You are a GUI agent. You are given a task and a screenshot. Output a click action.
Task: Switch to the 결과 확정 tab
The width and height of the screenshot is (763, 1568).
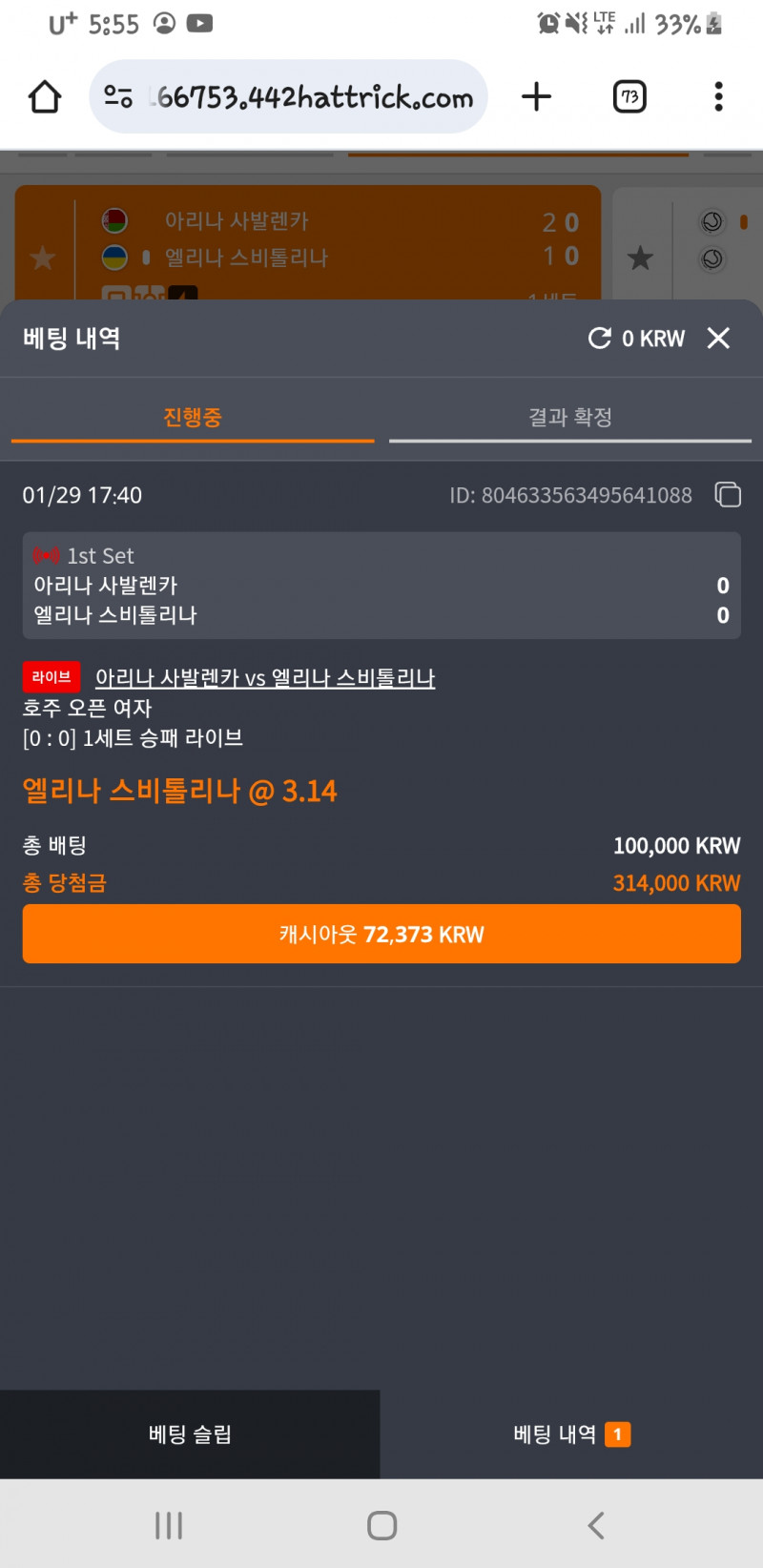[x=569, y=418]
